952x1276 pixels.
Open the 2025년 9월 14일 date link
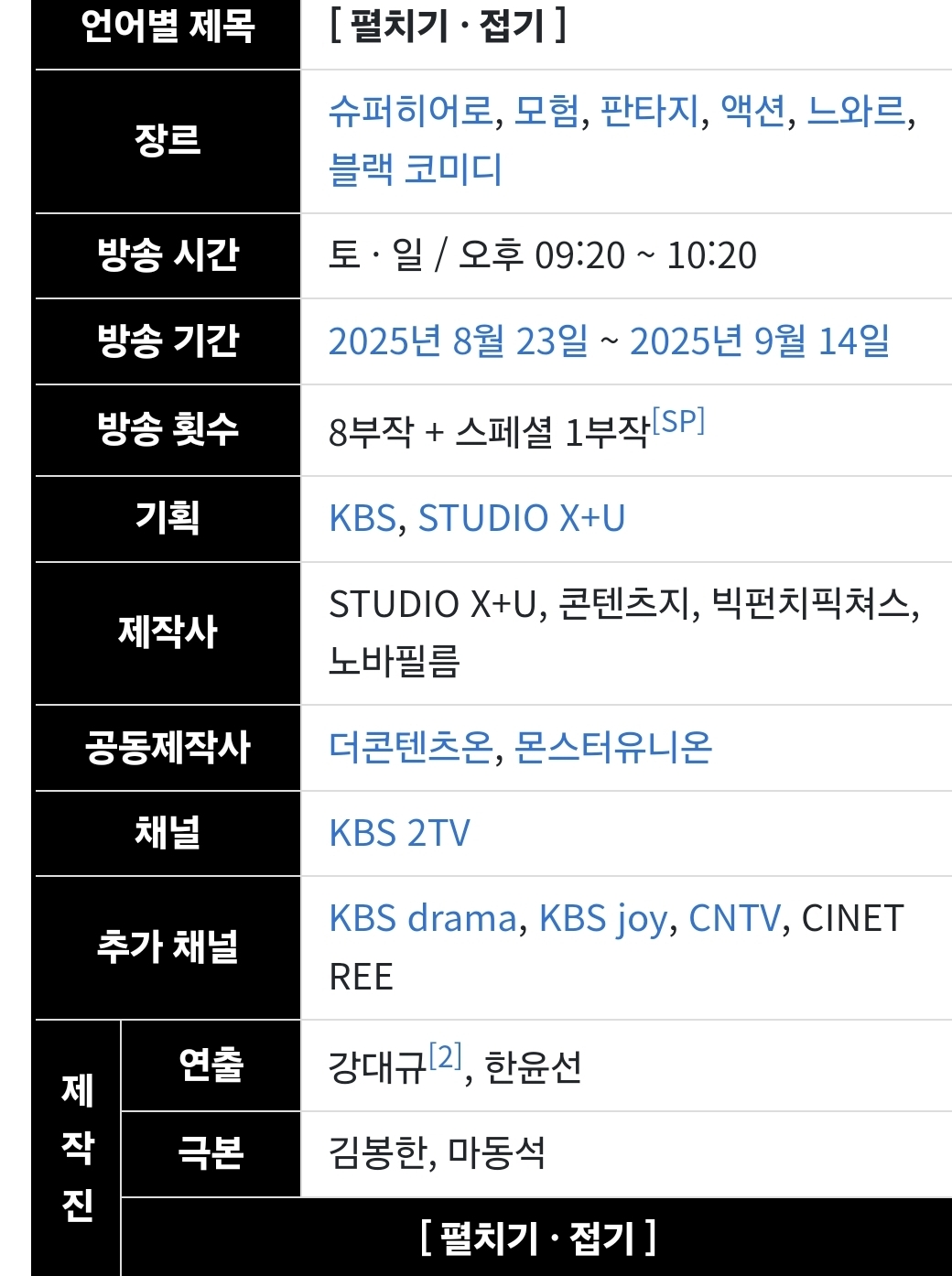[x=759, y=341]
